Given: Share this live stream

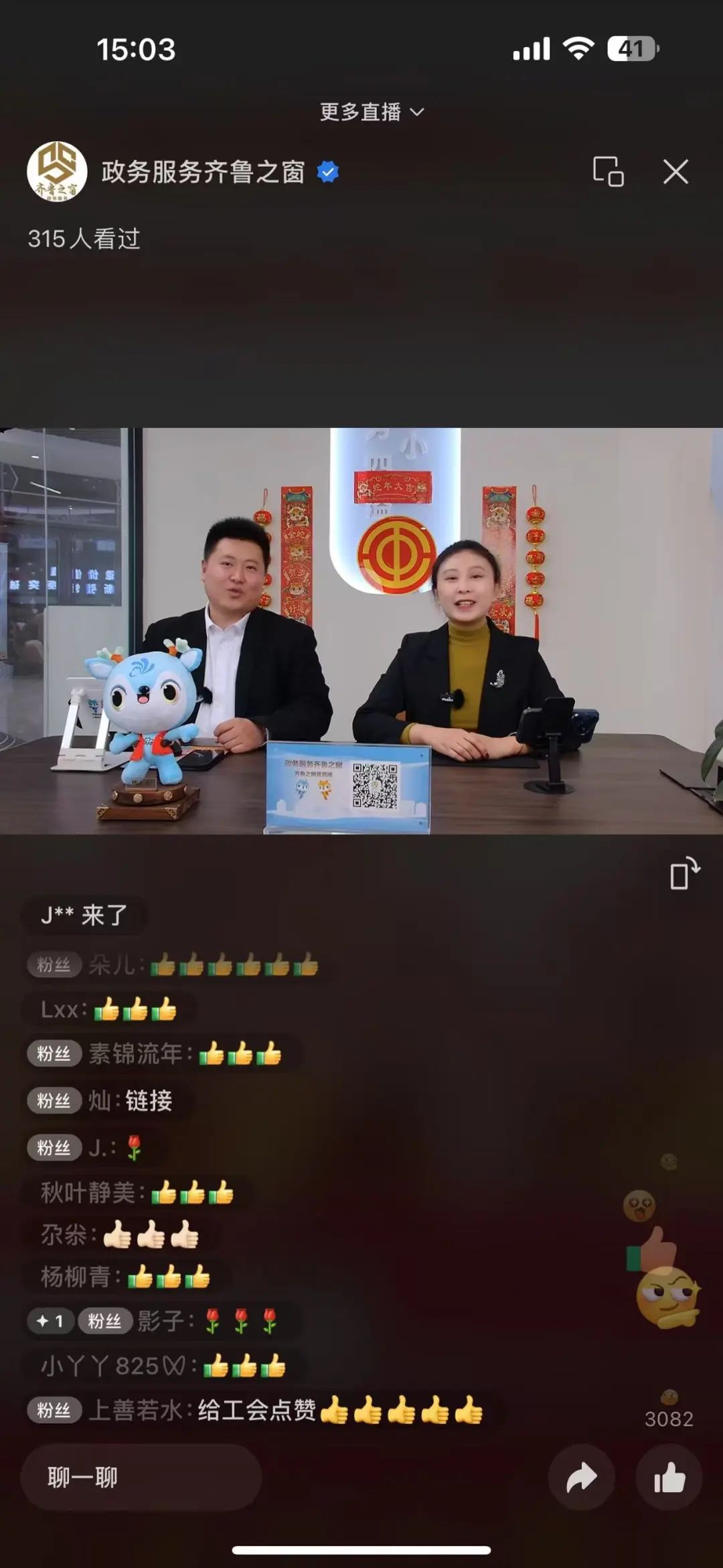Looking at the screenshot, I should click(x=581, y=1477).
